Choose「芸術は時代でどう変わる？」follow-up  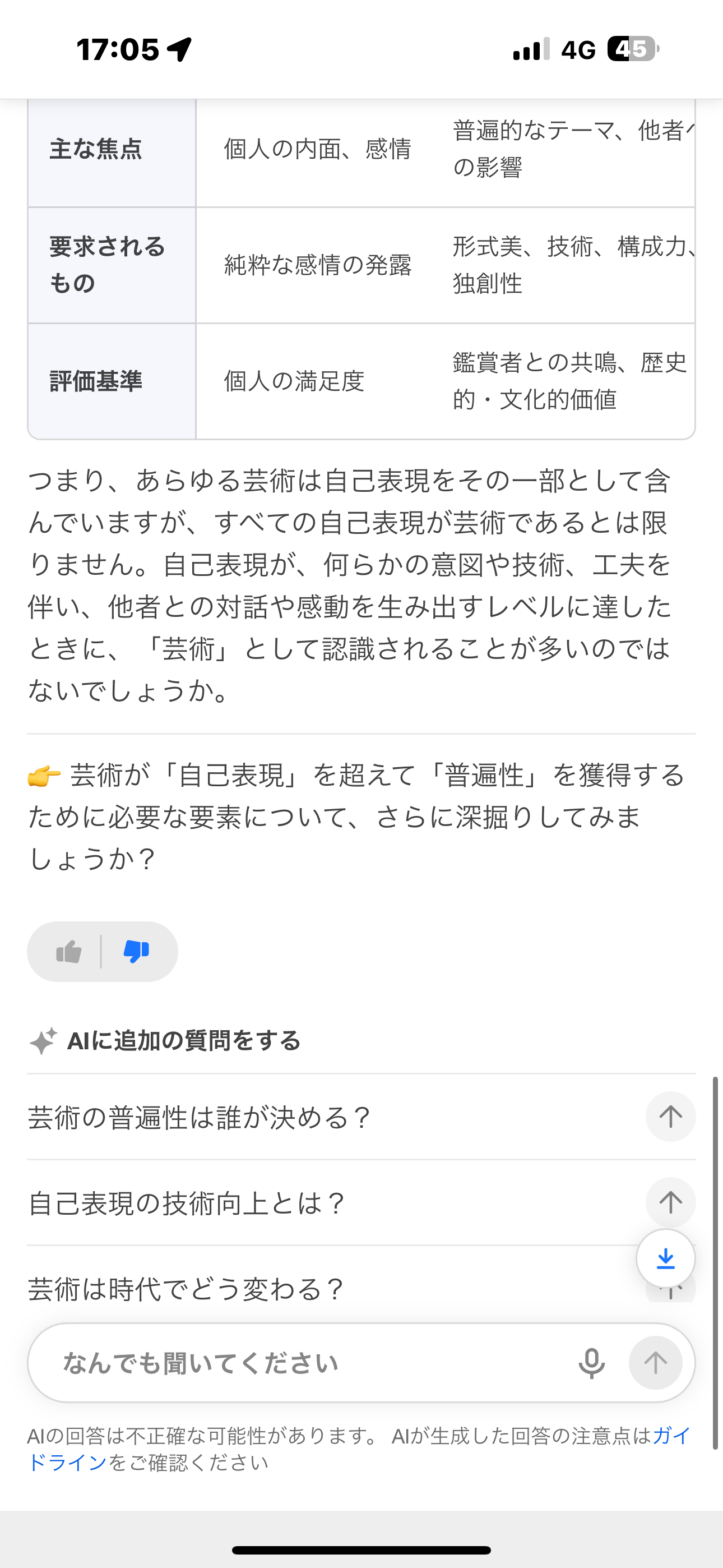pos(186,1289)
